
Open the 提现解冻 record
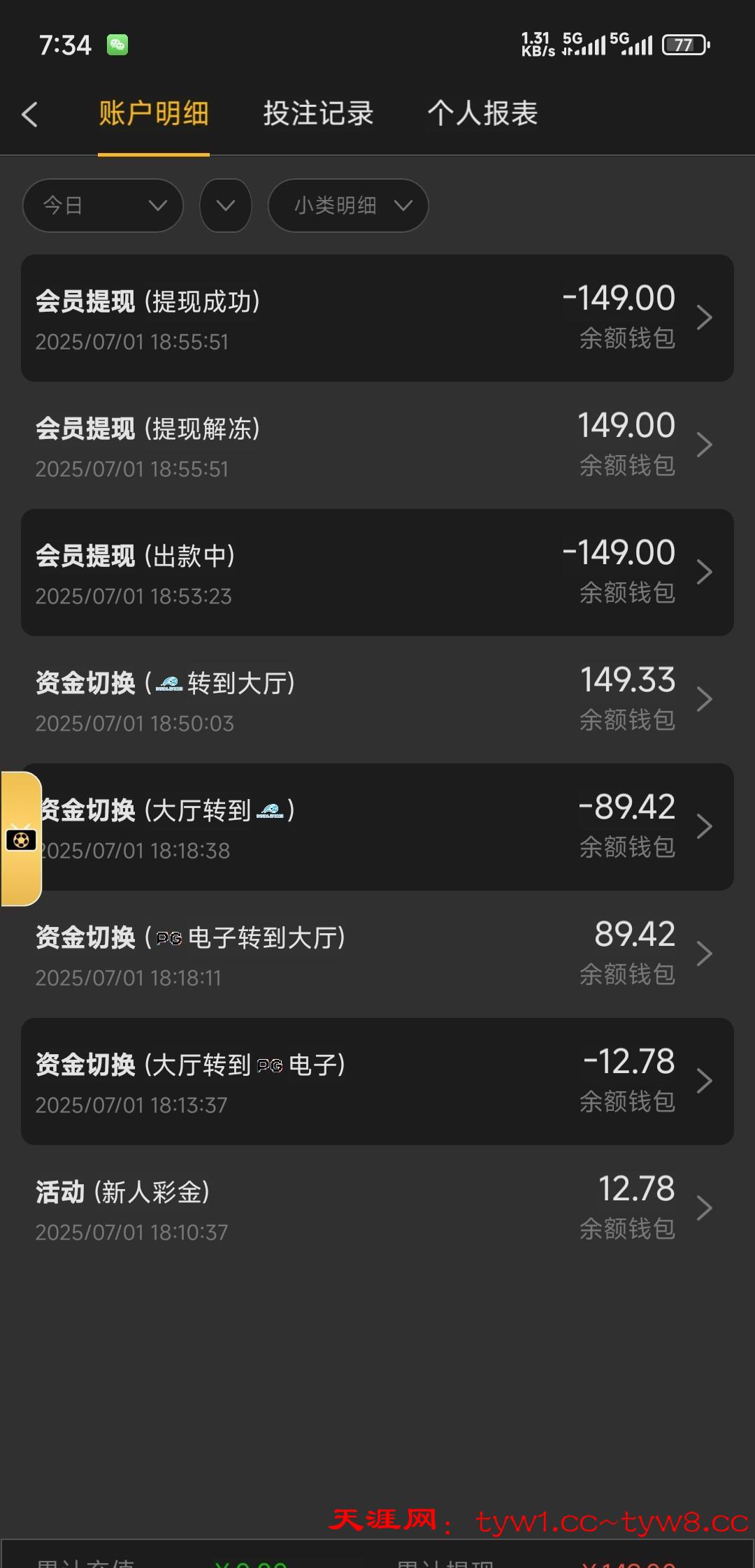click(377, 445)
